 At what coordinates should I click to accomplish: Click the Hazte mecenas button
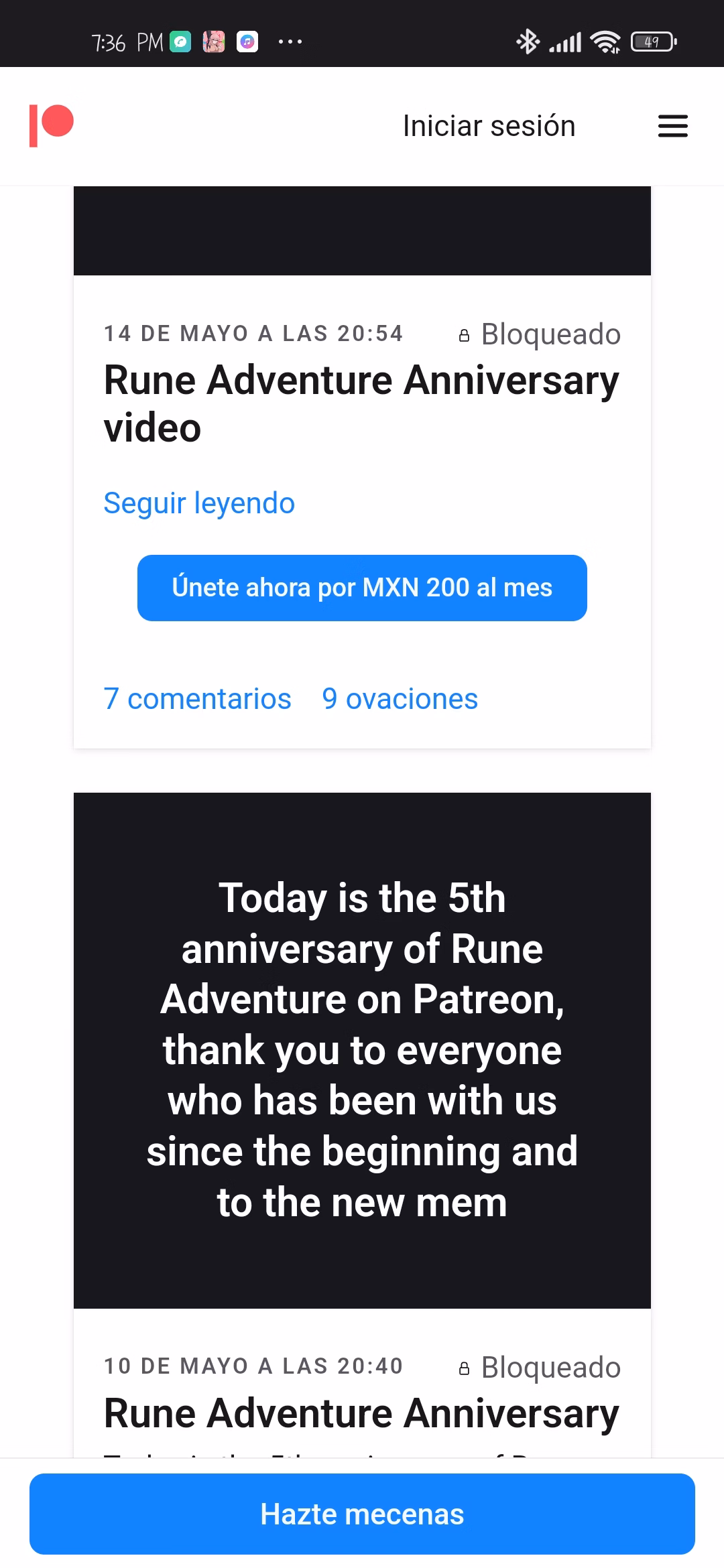pos(362,1513)
